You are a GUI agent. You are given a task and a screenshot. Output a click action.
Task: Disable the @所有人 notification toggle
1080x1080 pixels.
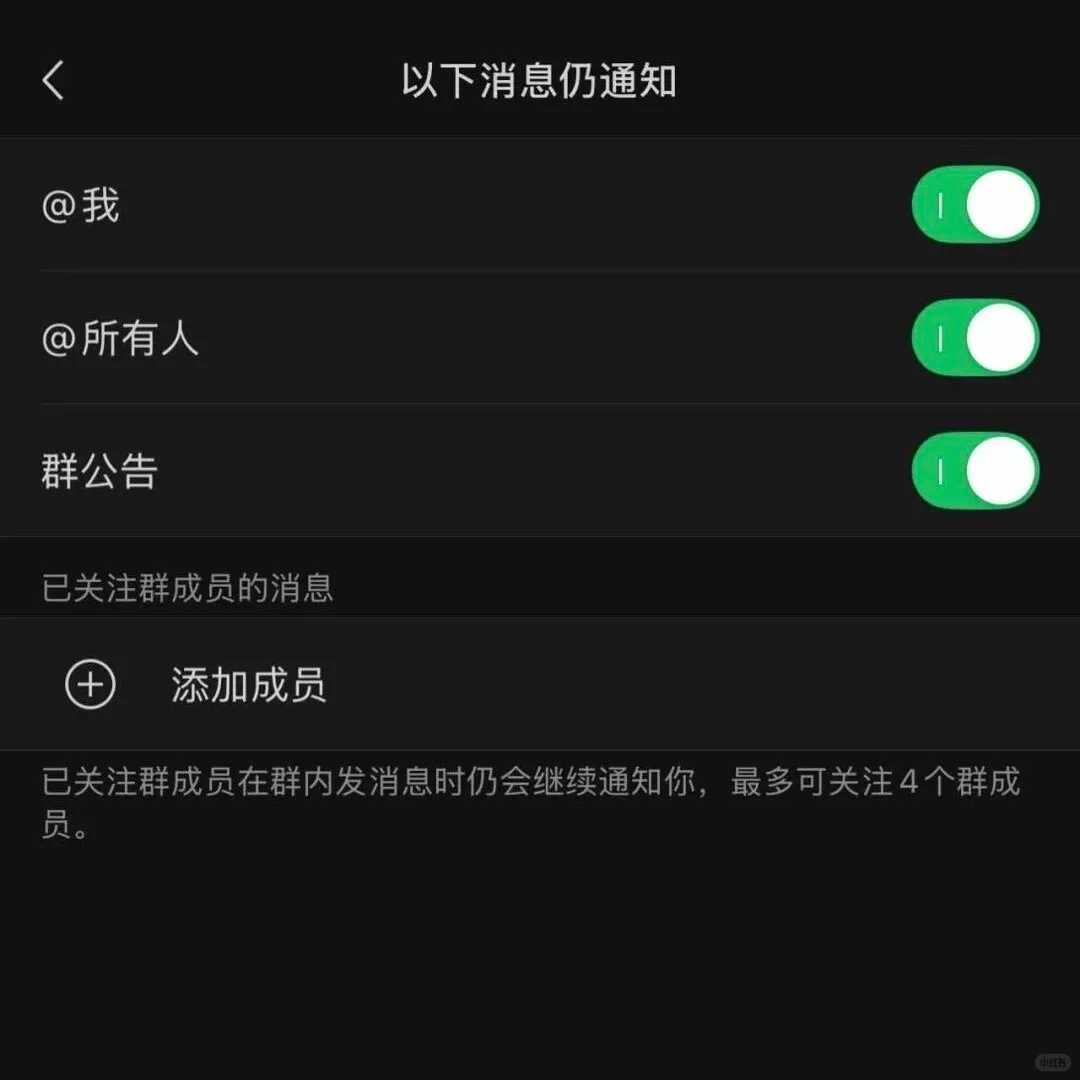tap(975, 338)
